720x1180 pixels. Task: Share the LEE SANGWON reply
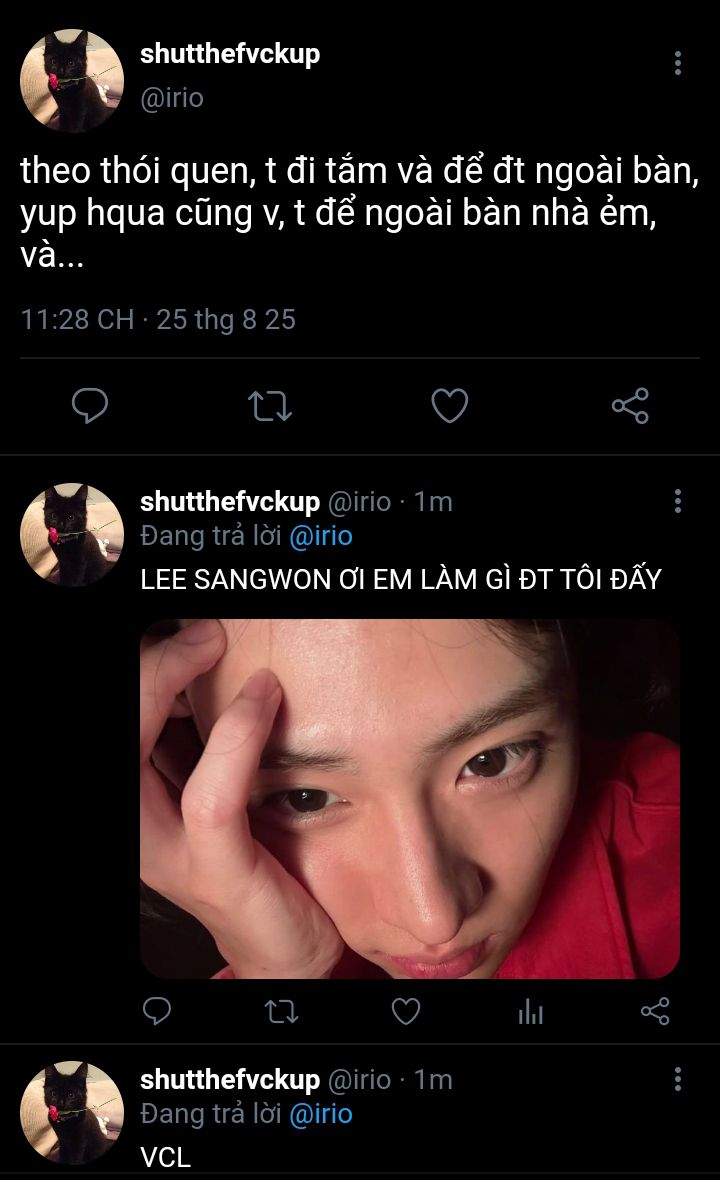click(654, 1012)
